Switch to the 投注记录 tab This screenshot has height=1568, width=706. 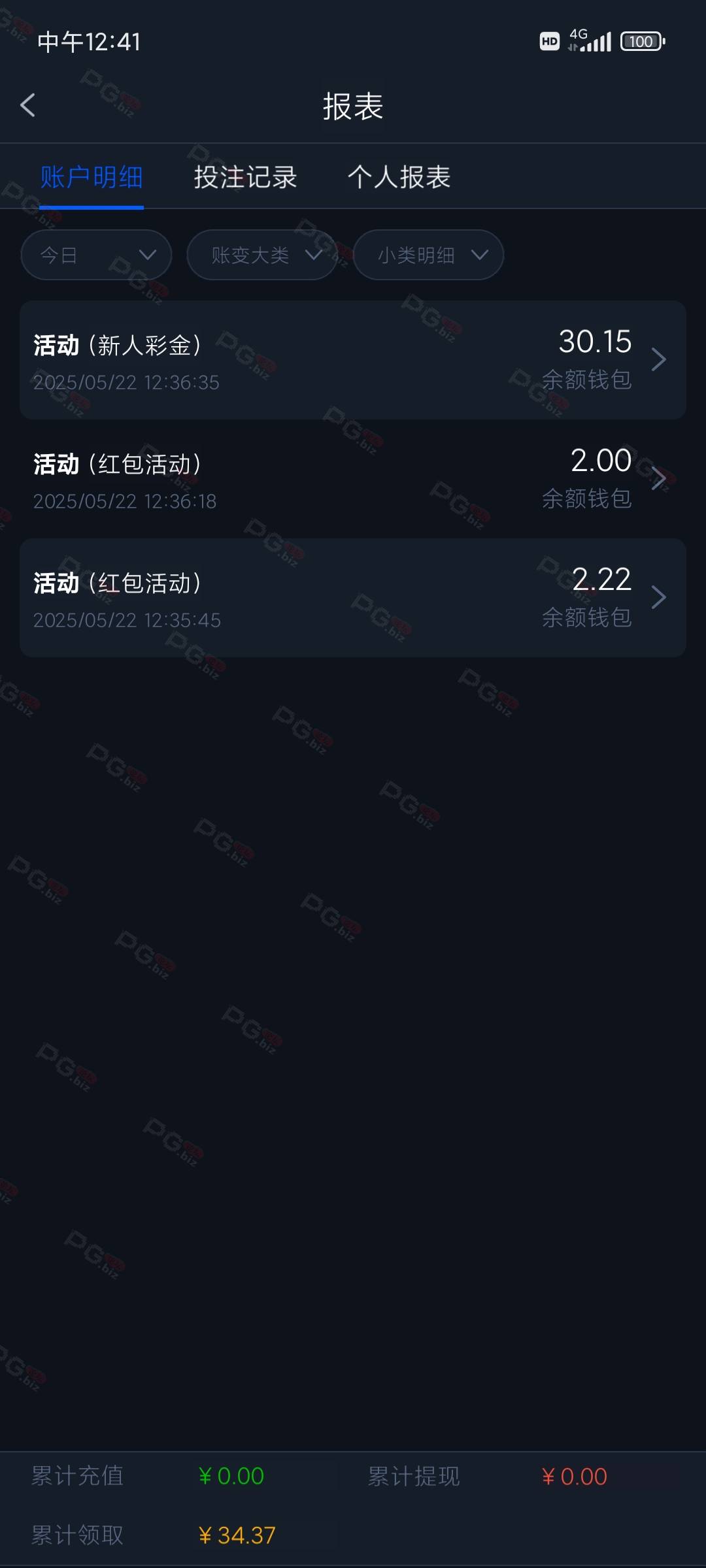coord(245,177)
